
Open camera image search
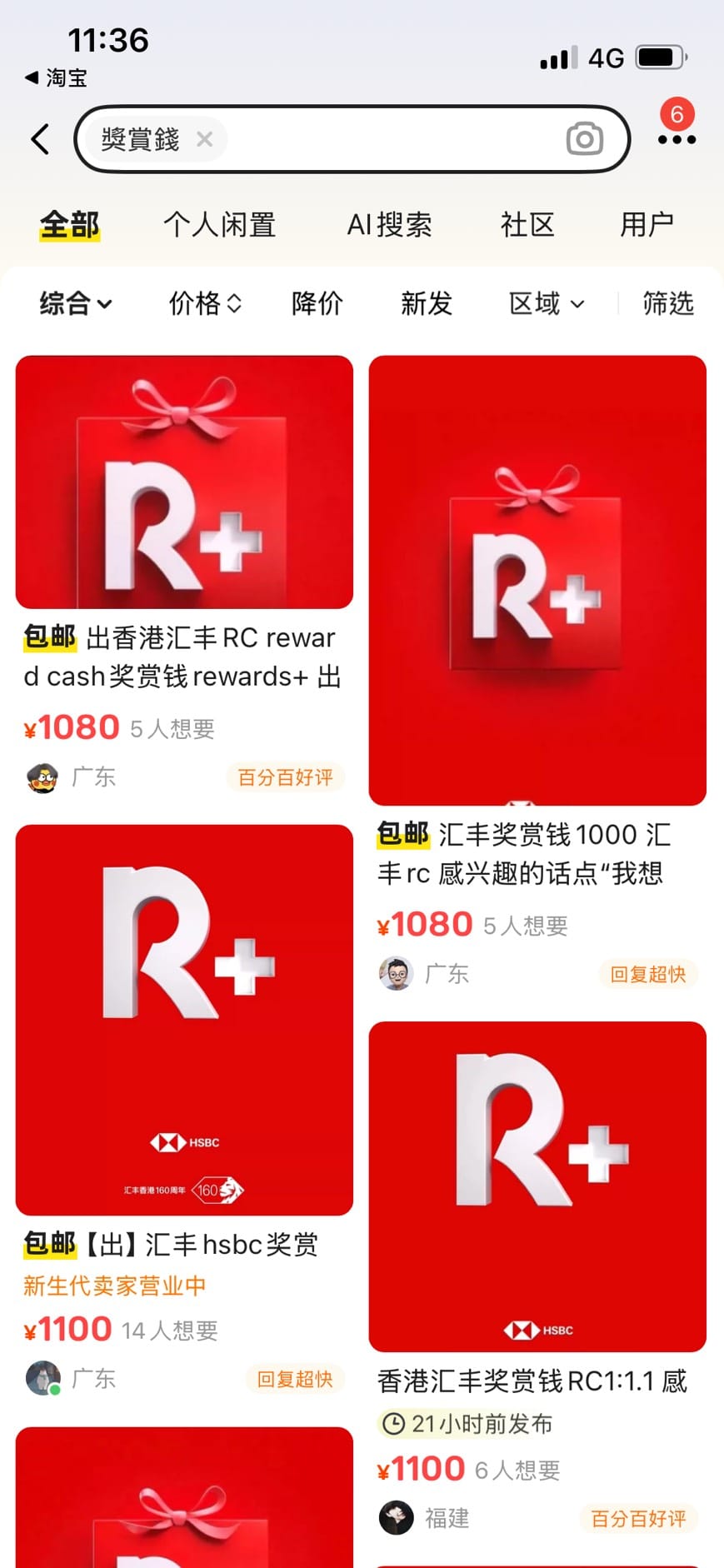click(x=584, y=139)
